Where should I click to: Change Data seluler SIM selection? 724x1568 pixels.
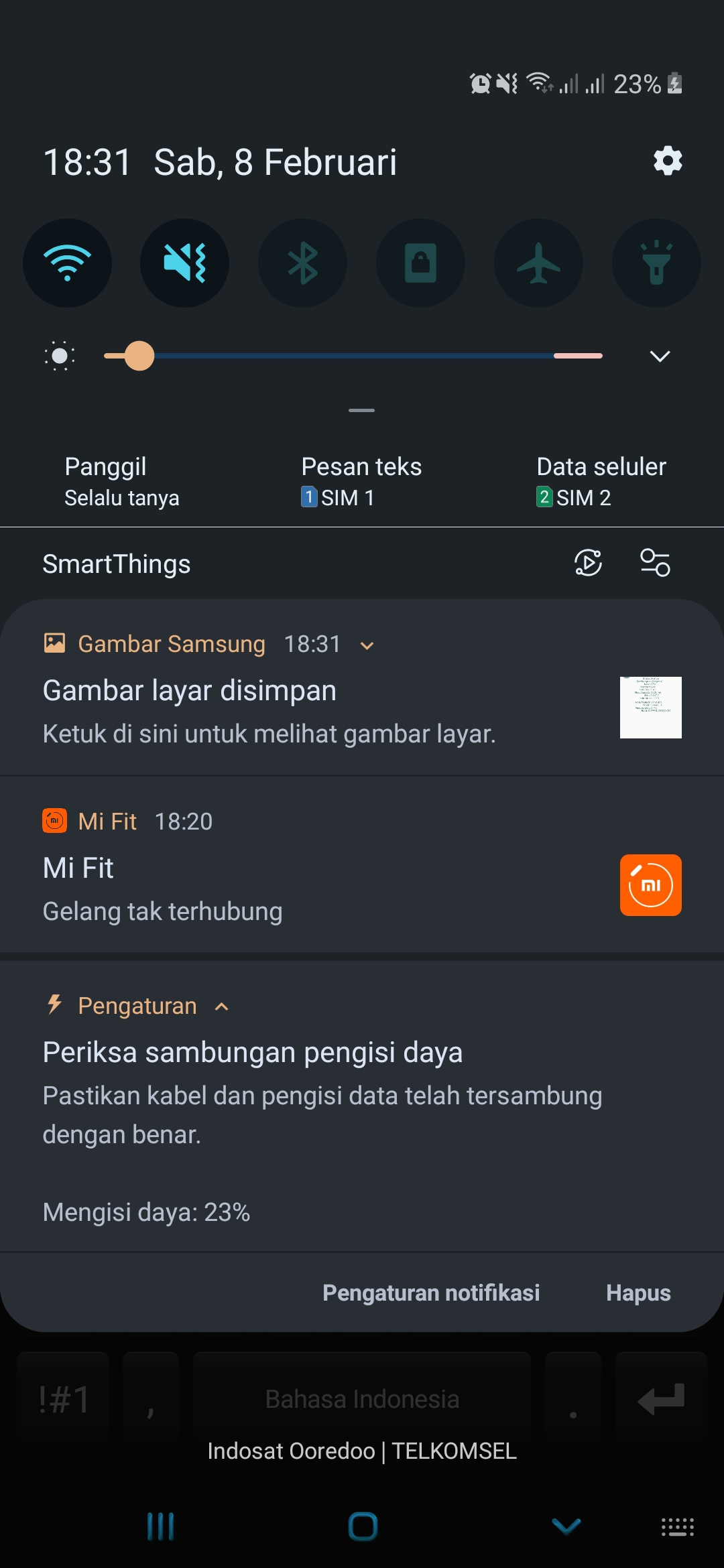[601, 481]
